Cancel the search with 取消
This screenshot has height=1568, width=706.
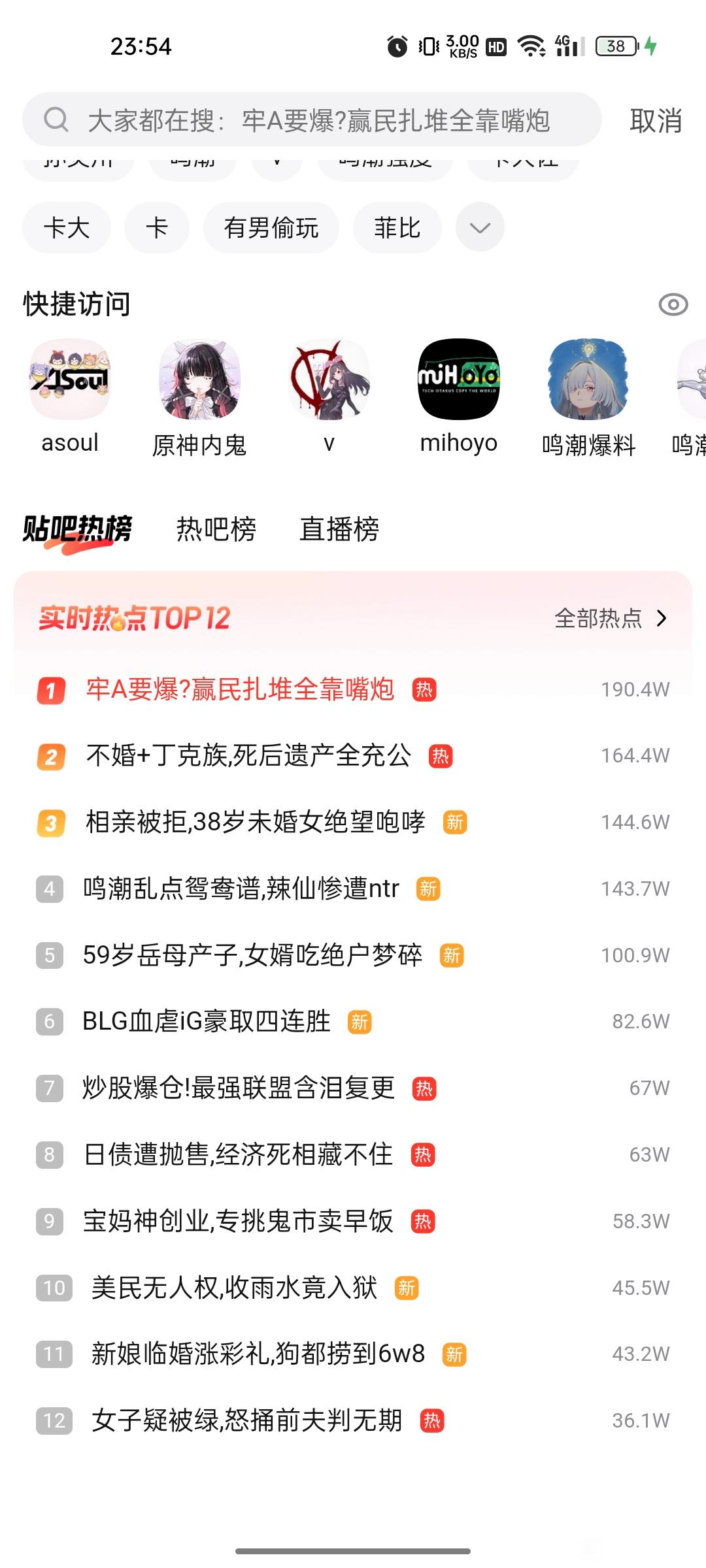pos(655,121)
